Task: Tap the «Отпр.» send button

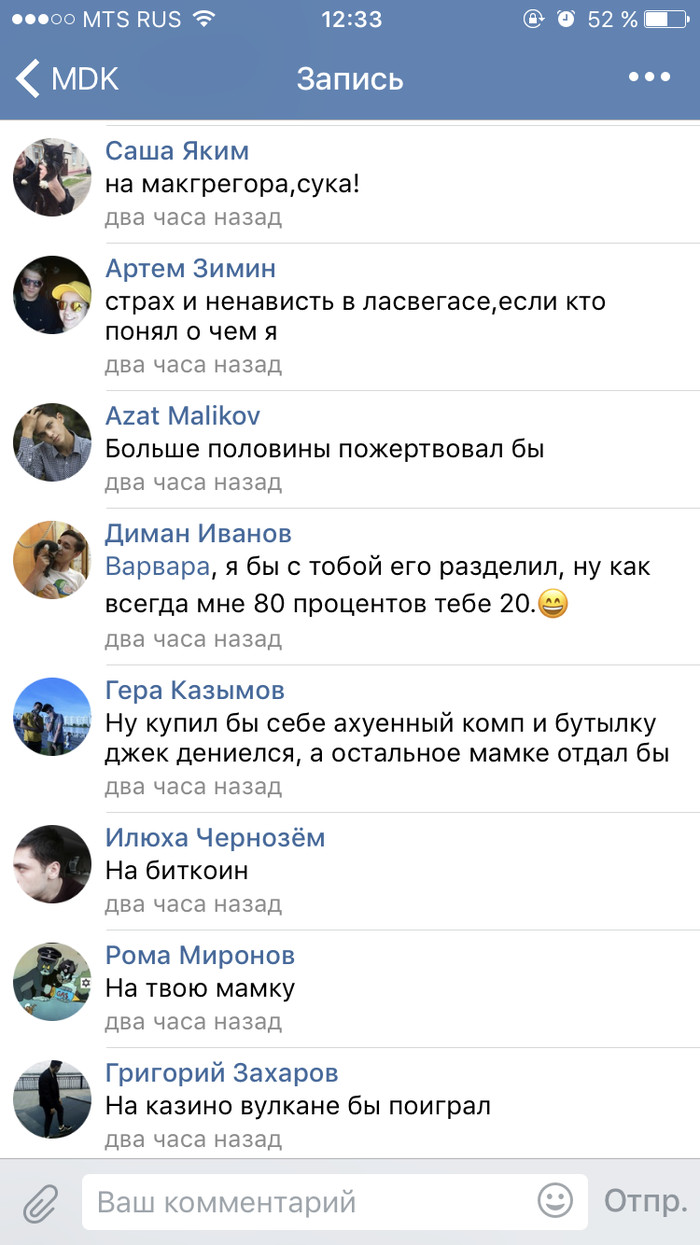Action: point(646,1201)
